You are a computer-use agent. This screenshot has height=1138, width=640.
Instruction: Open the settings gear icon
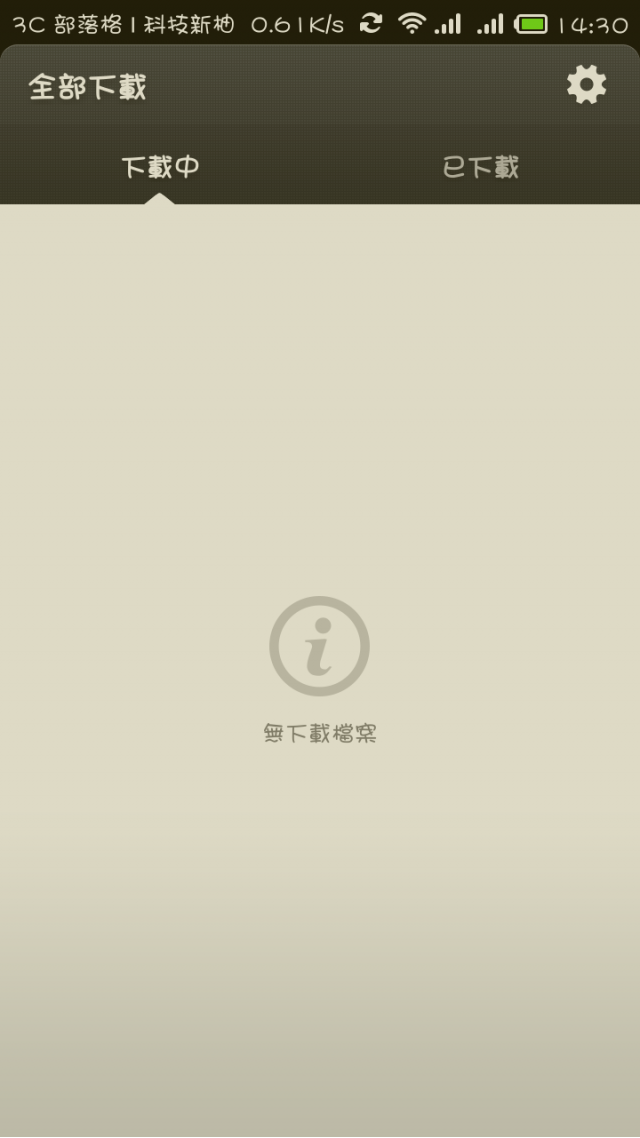586,85
